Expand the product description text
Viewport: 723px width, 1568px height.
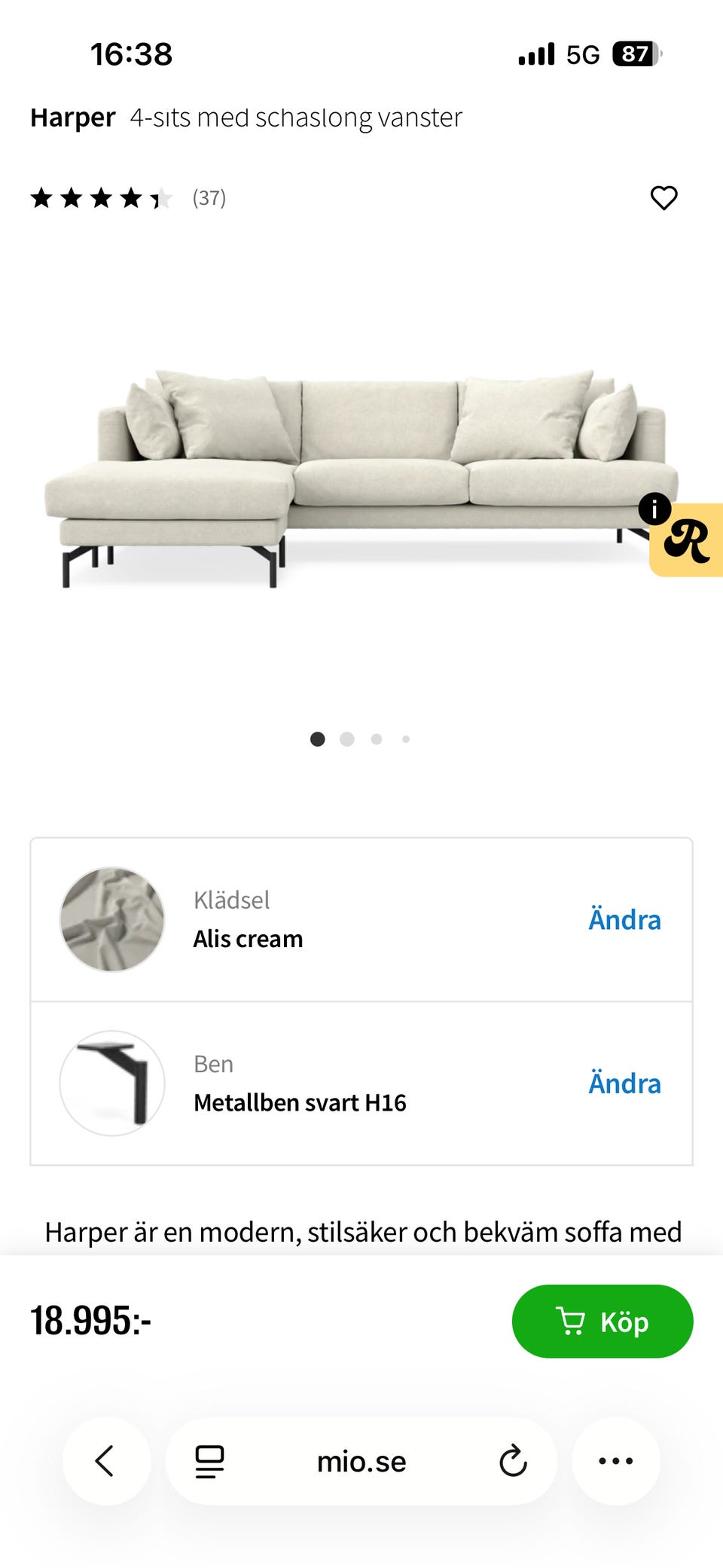point(361,1233)
